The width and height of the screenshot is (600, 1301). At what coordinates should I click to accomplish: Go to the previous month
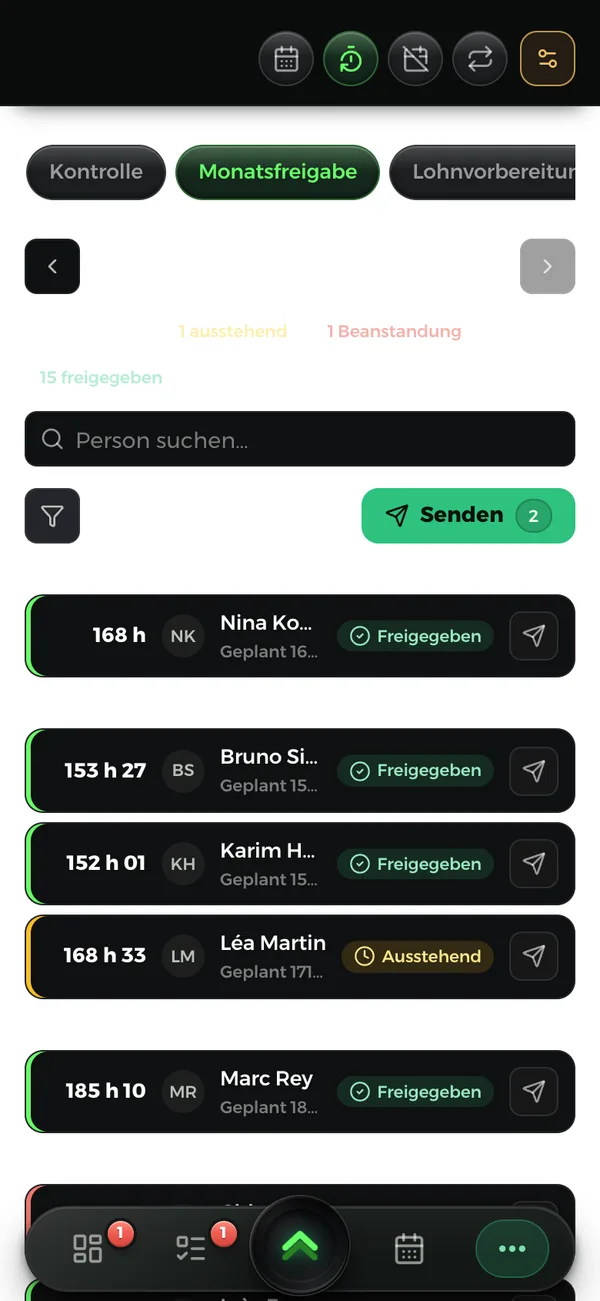pos(52,266)
